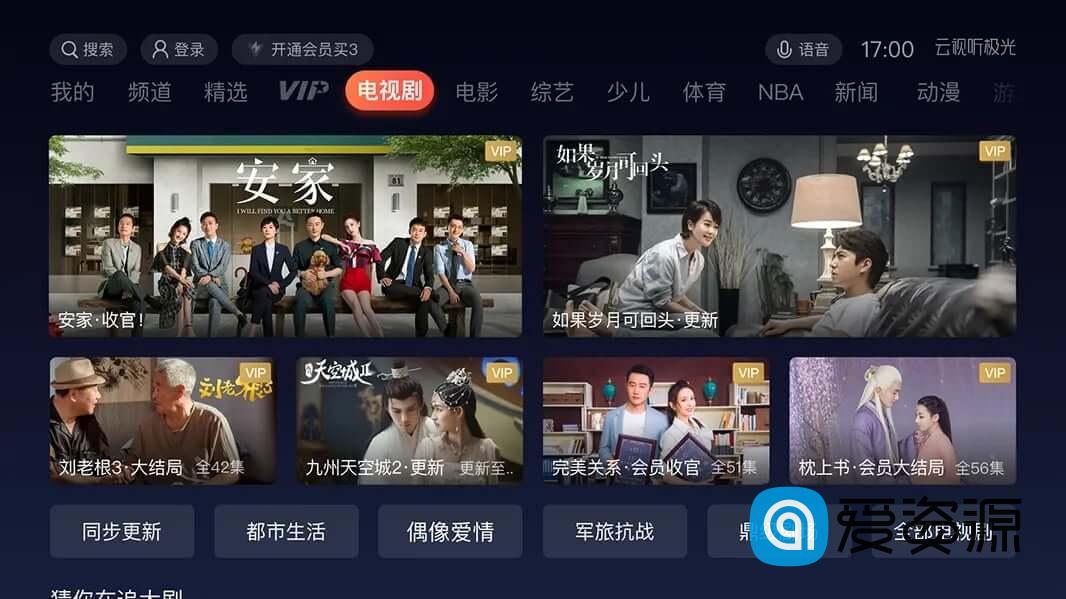Select the 同步更新 category

point(122,531)
